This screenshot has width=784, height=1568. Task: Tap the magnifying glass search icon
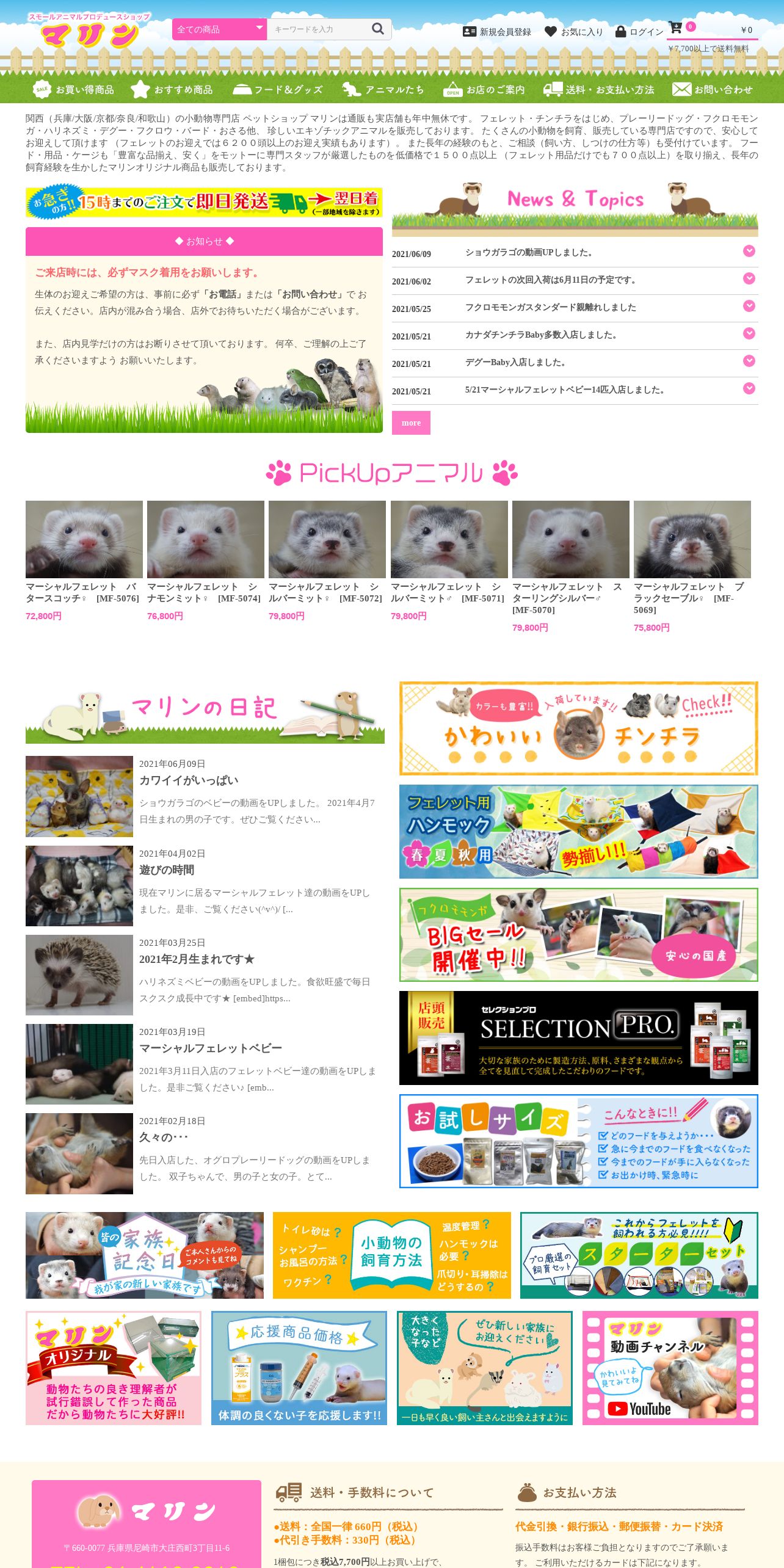tap(378, 29)
